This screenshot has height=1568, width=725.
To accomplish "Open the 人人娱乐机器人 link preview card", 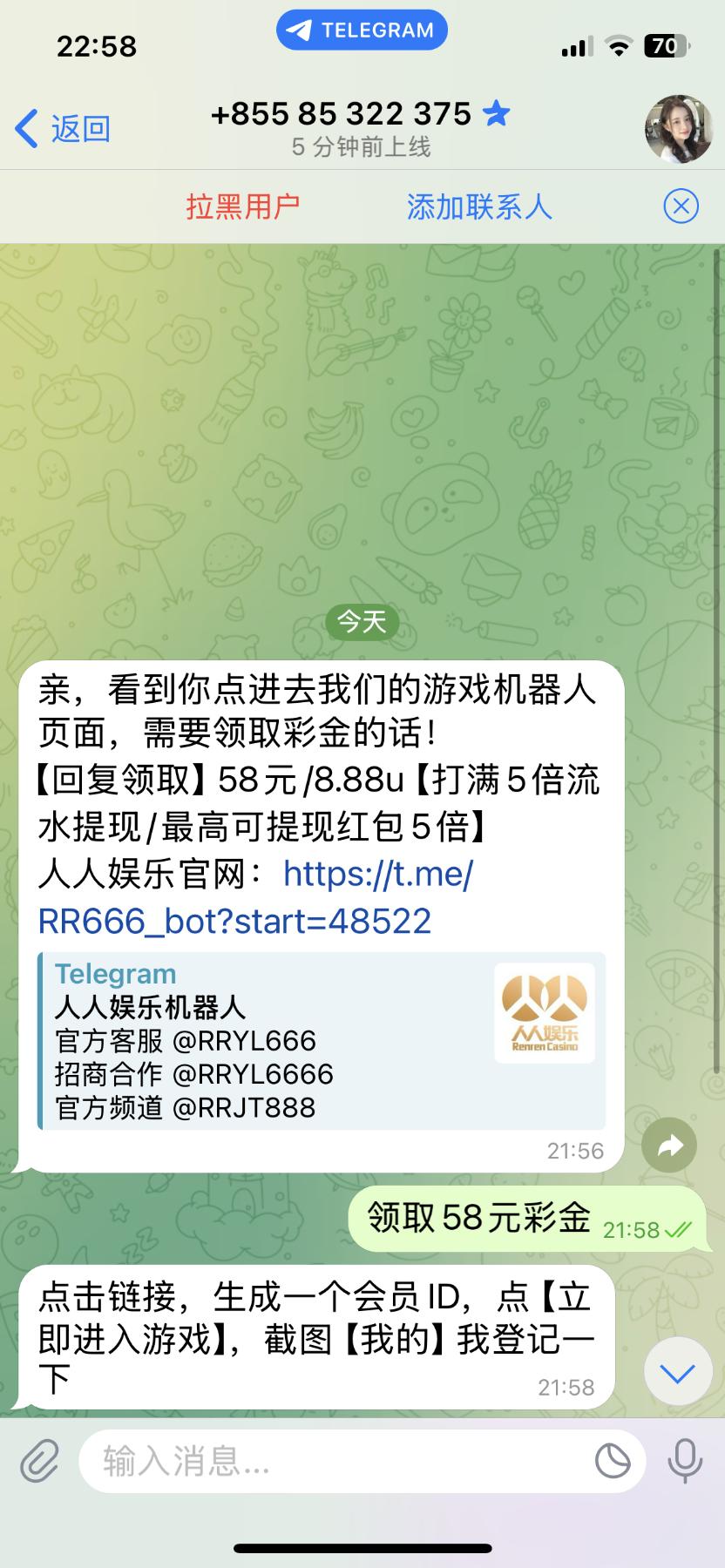I will 322,1041.
